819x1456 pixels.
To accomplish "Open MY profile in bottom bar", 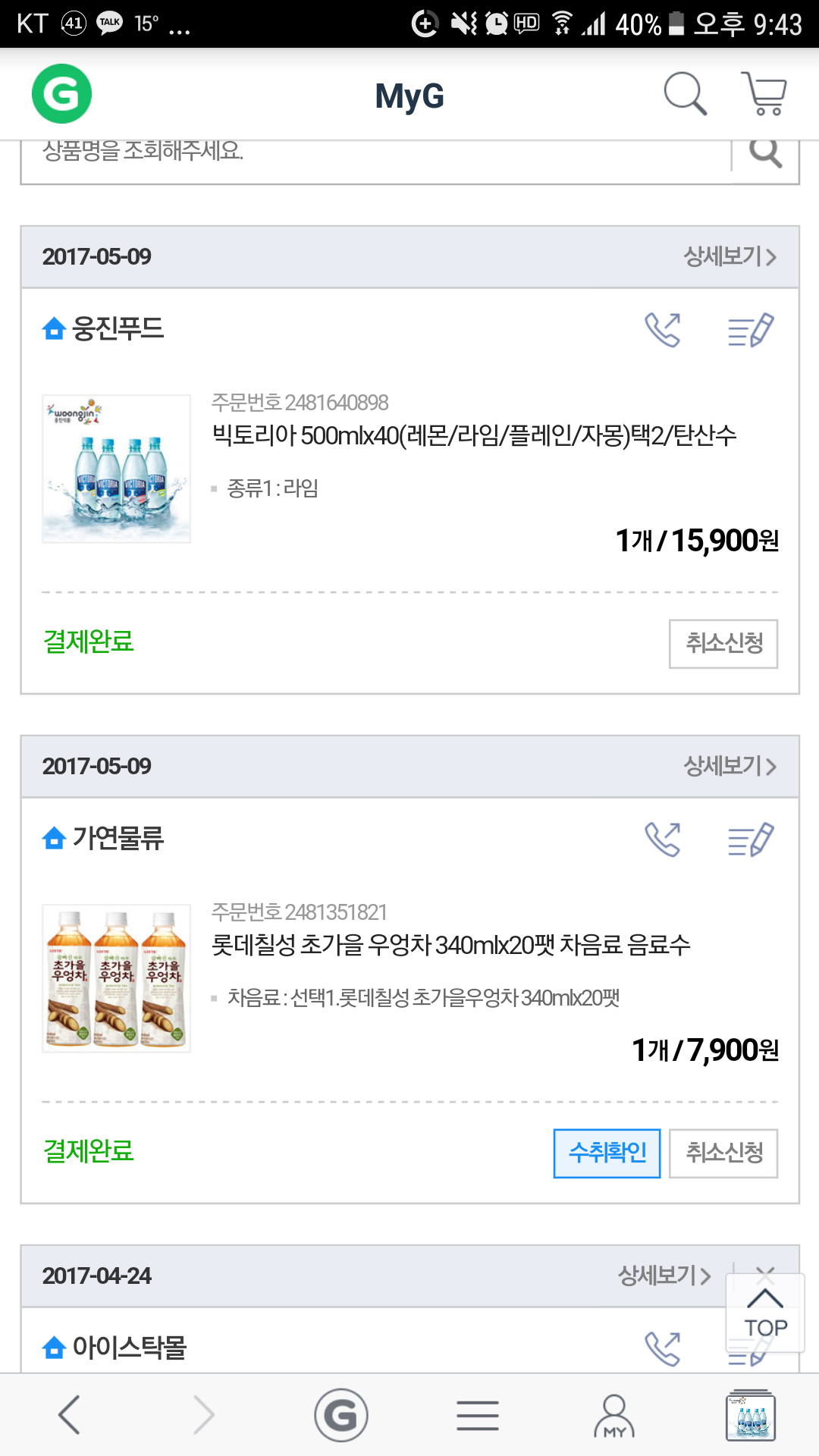I will (x=613, y=1415).
